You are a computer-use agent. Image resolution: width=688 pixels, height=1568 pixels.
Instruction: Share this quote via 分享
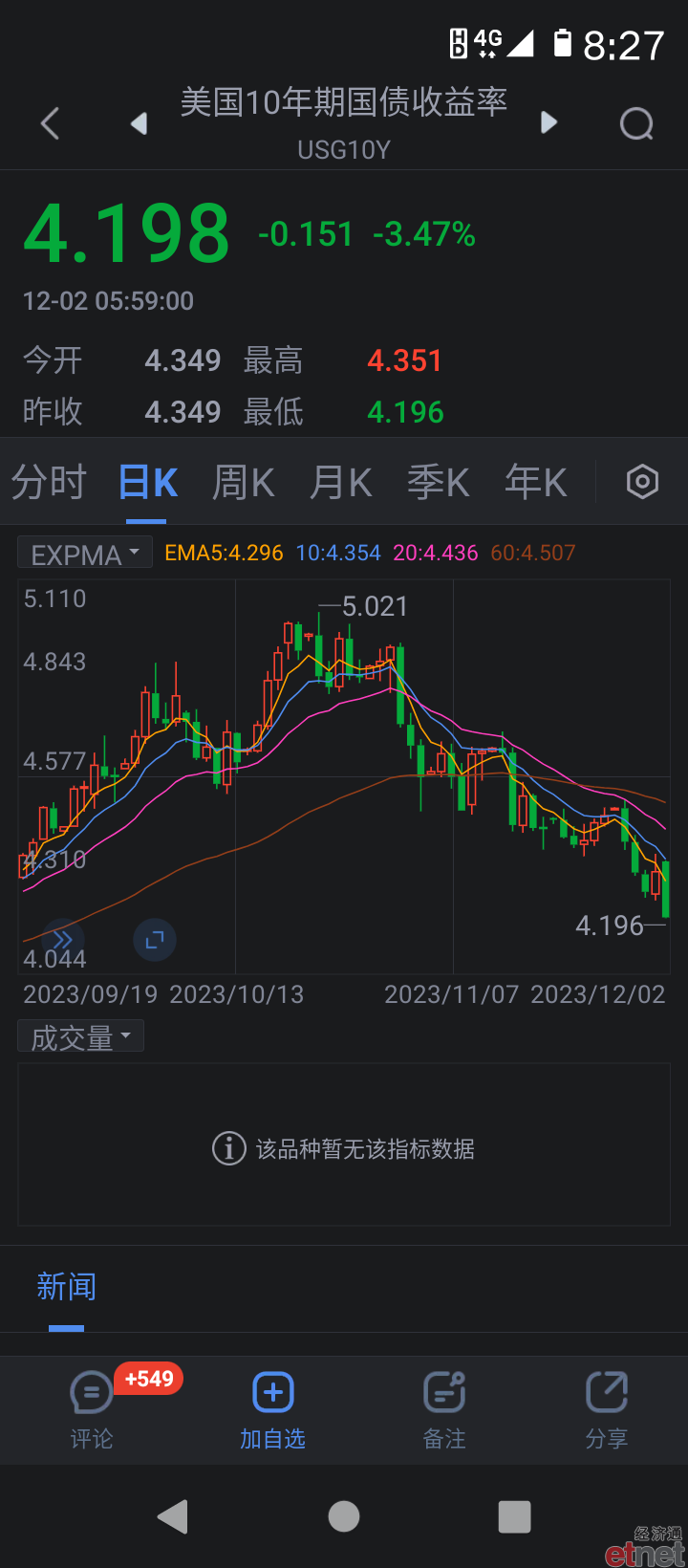click(607, 1410)
